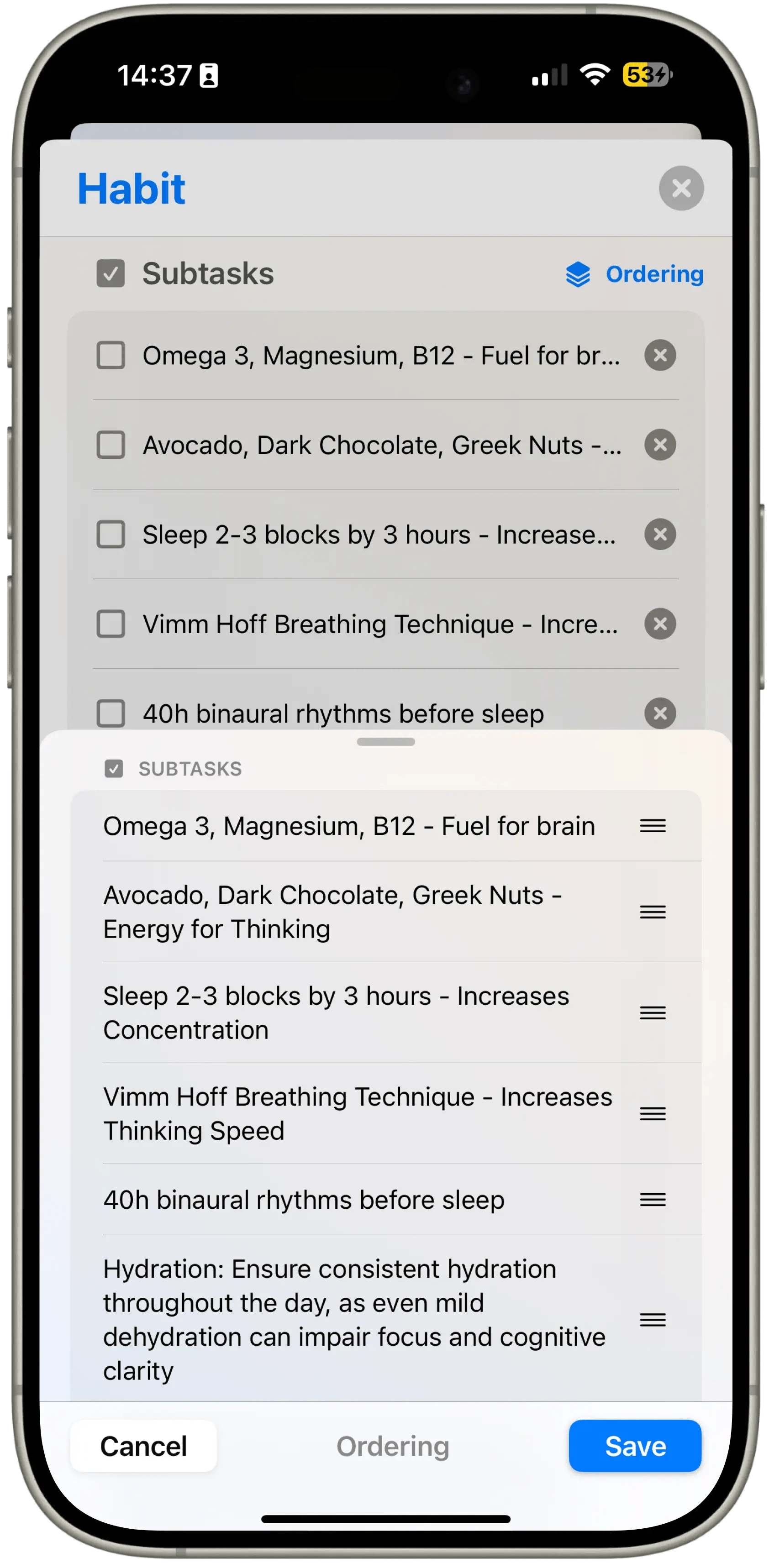Save the subtask ordering
Screen dimensions: 769x1568
point(634,1446)
